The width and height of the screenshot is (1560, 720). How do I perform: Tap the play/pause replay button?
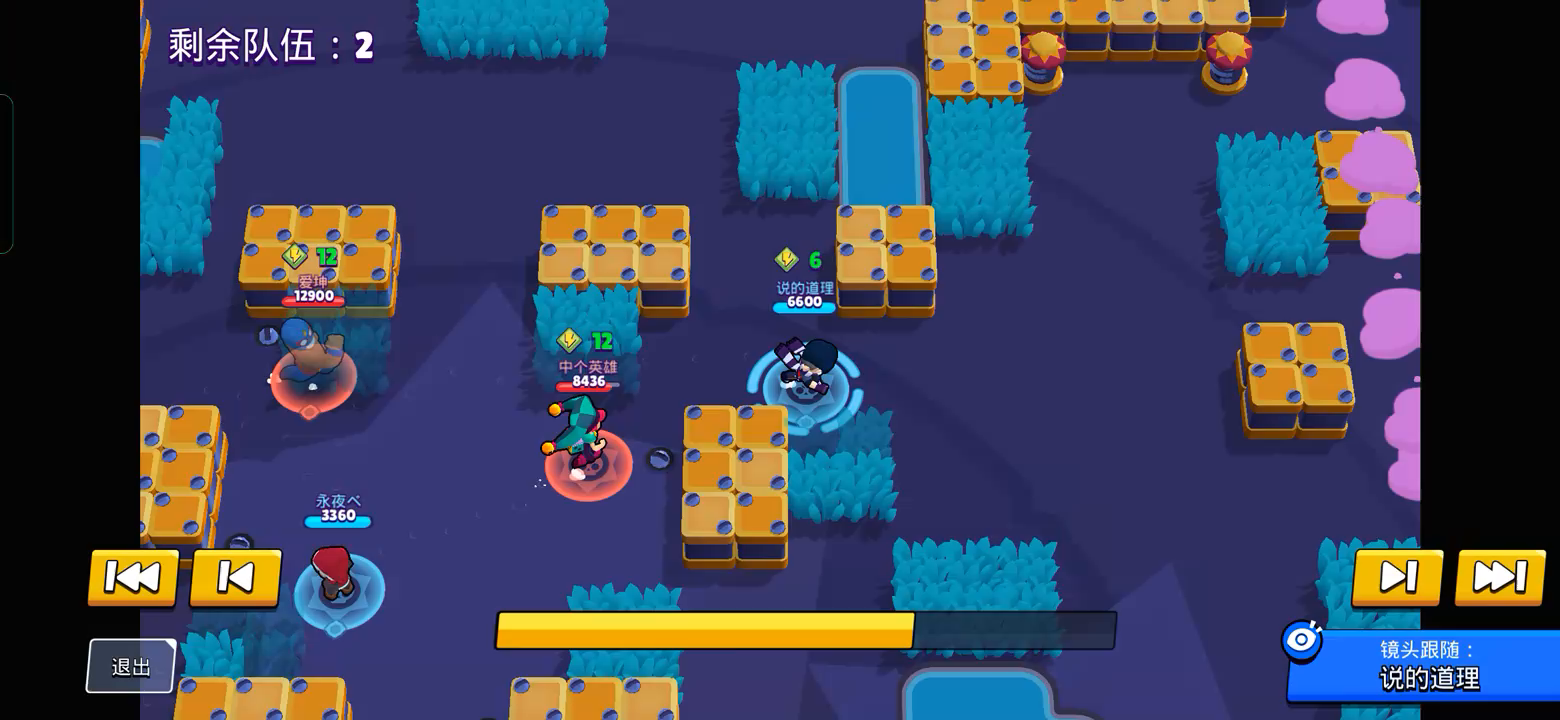tap(1397, 577)
